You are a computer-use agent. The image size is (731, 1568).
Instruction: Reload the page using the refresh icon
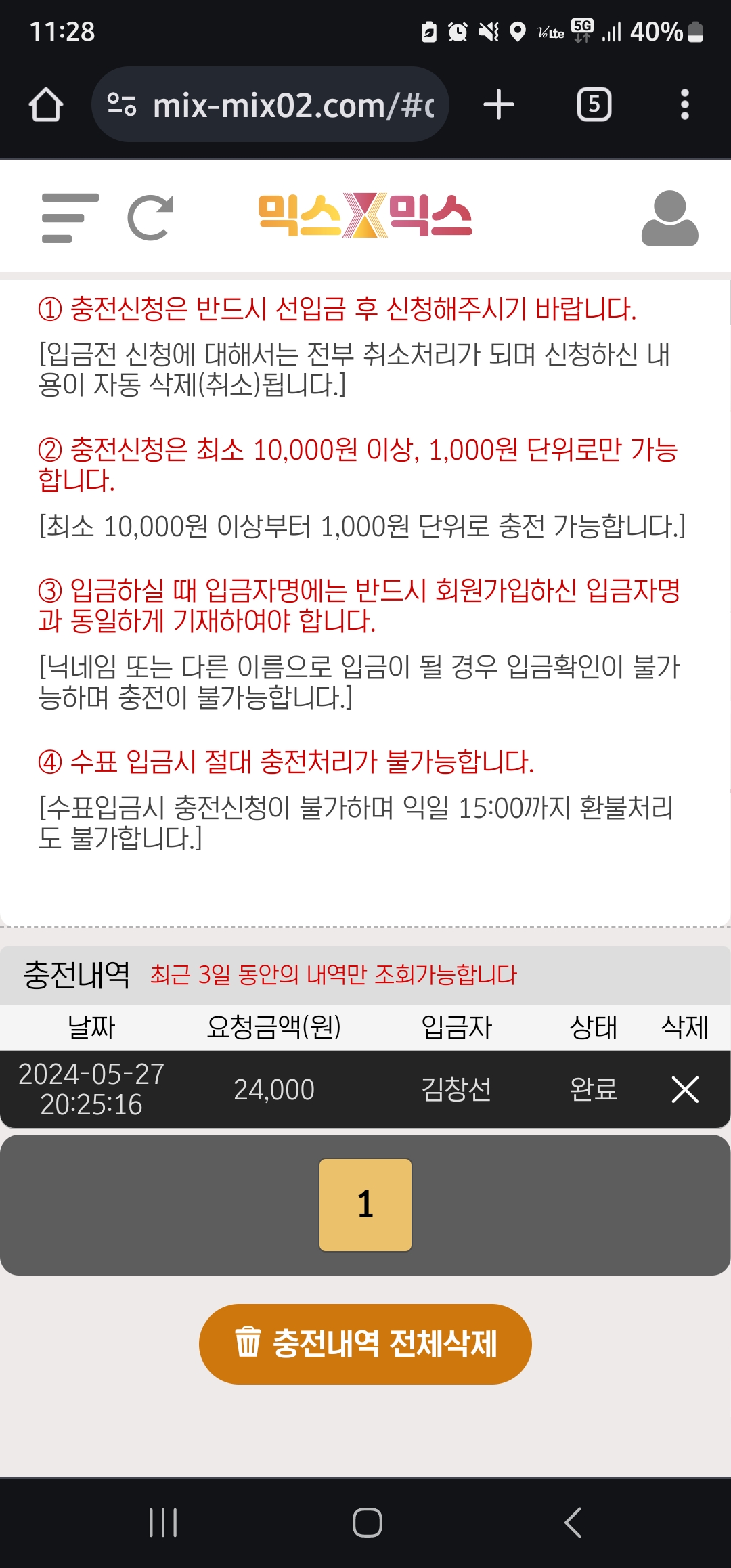tap(150, 217)
